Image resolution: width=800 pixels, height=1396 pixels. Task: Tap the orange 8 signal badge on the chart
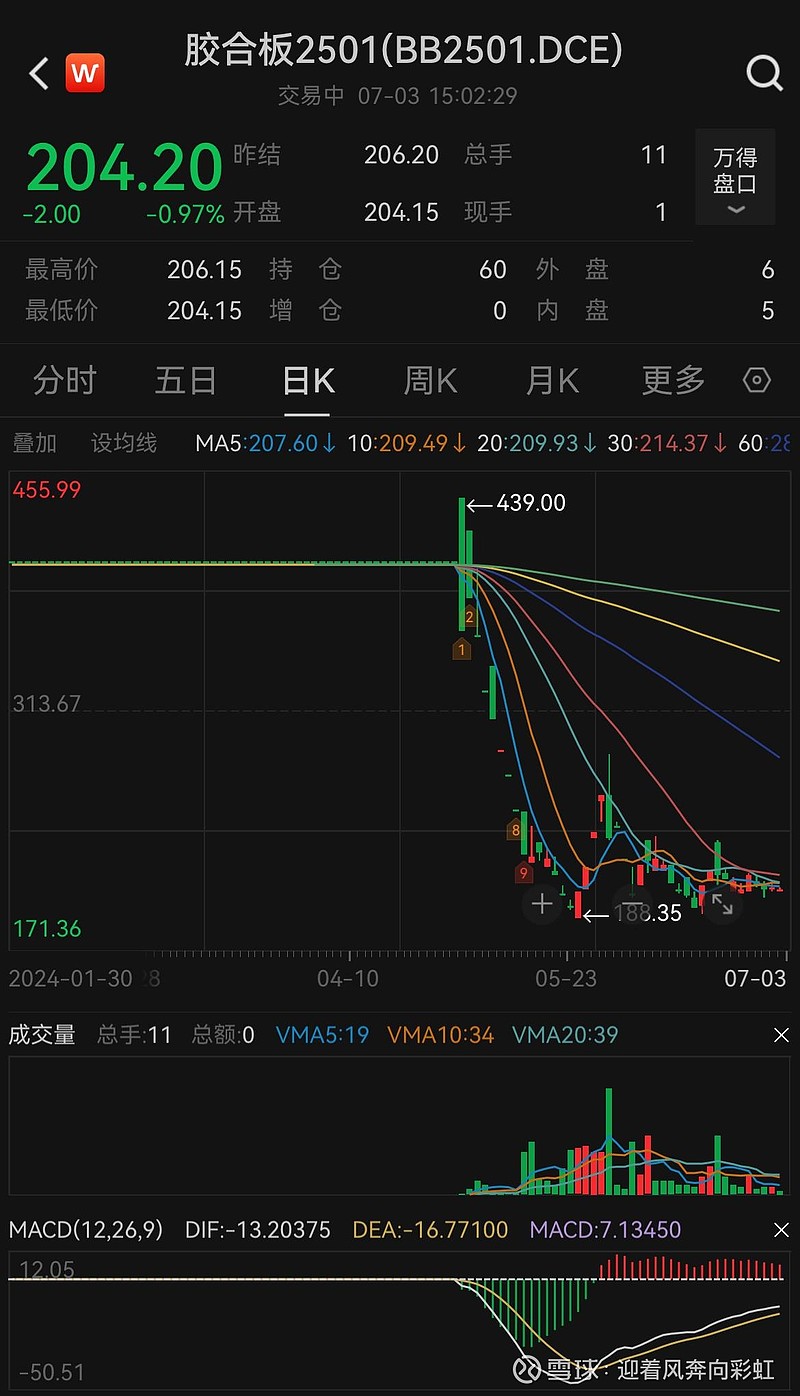click(516, 829)
